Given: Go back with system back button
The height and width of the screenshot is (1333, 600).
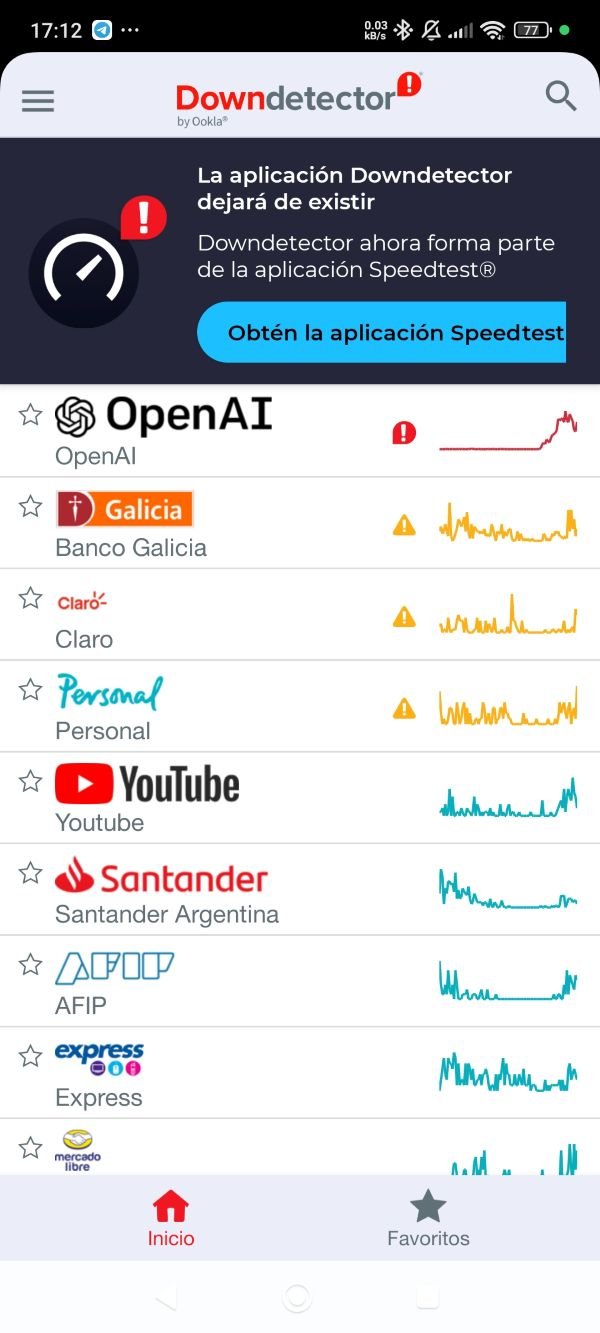Looking at the screenshot, I should pyautogui.click(x=167, y=1298).
